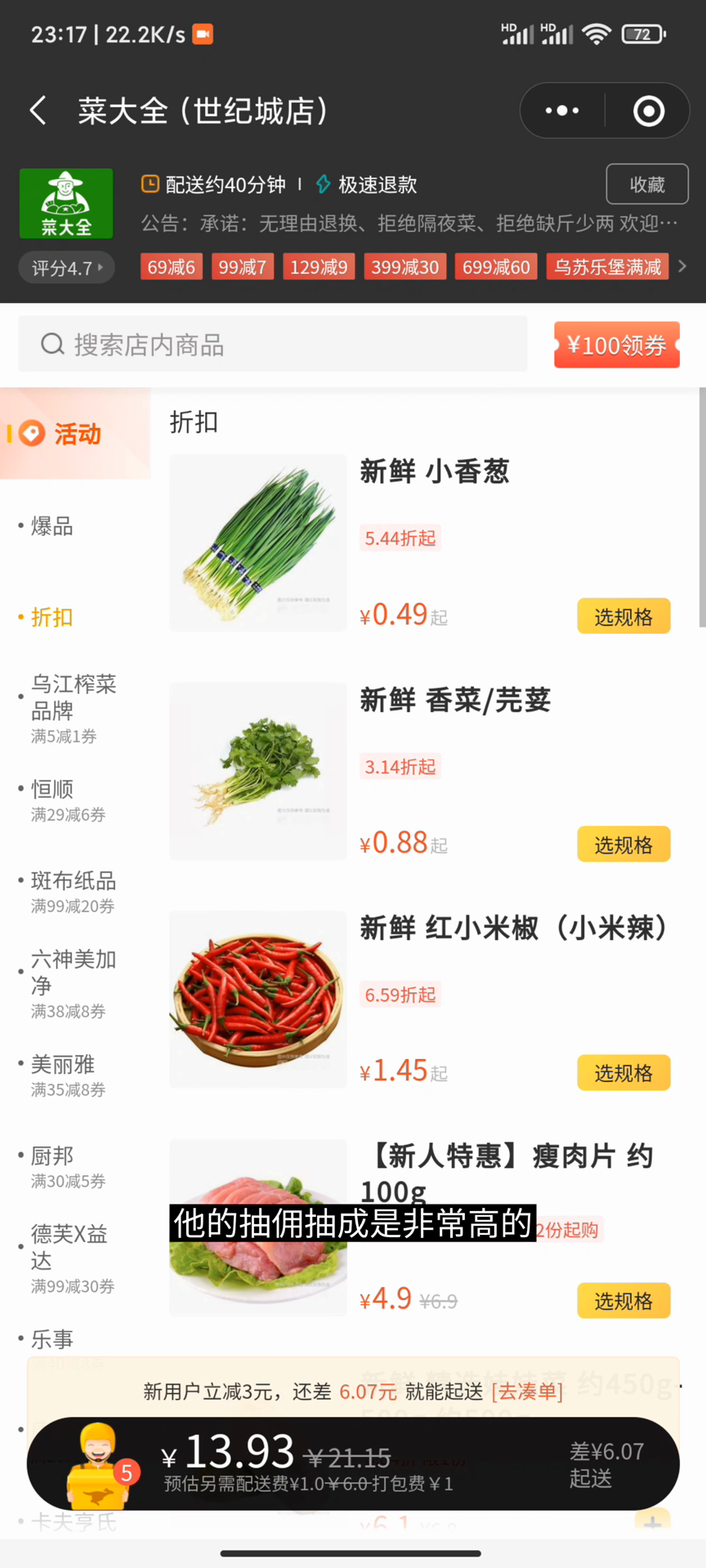Choose specs for 新鲜 小香葱

click(623, 617)
